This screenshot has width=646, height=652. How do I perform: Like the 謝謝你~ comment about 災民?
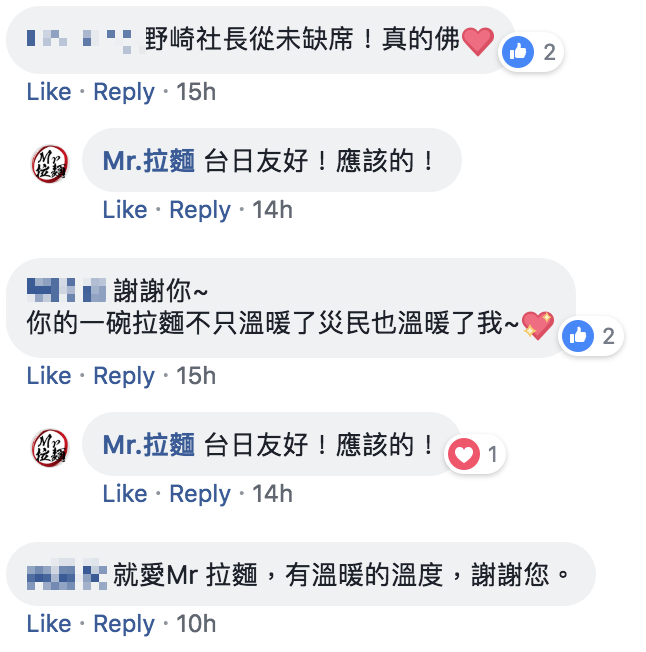coord(49,376)
